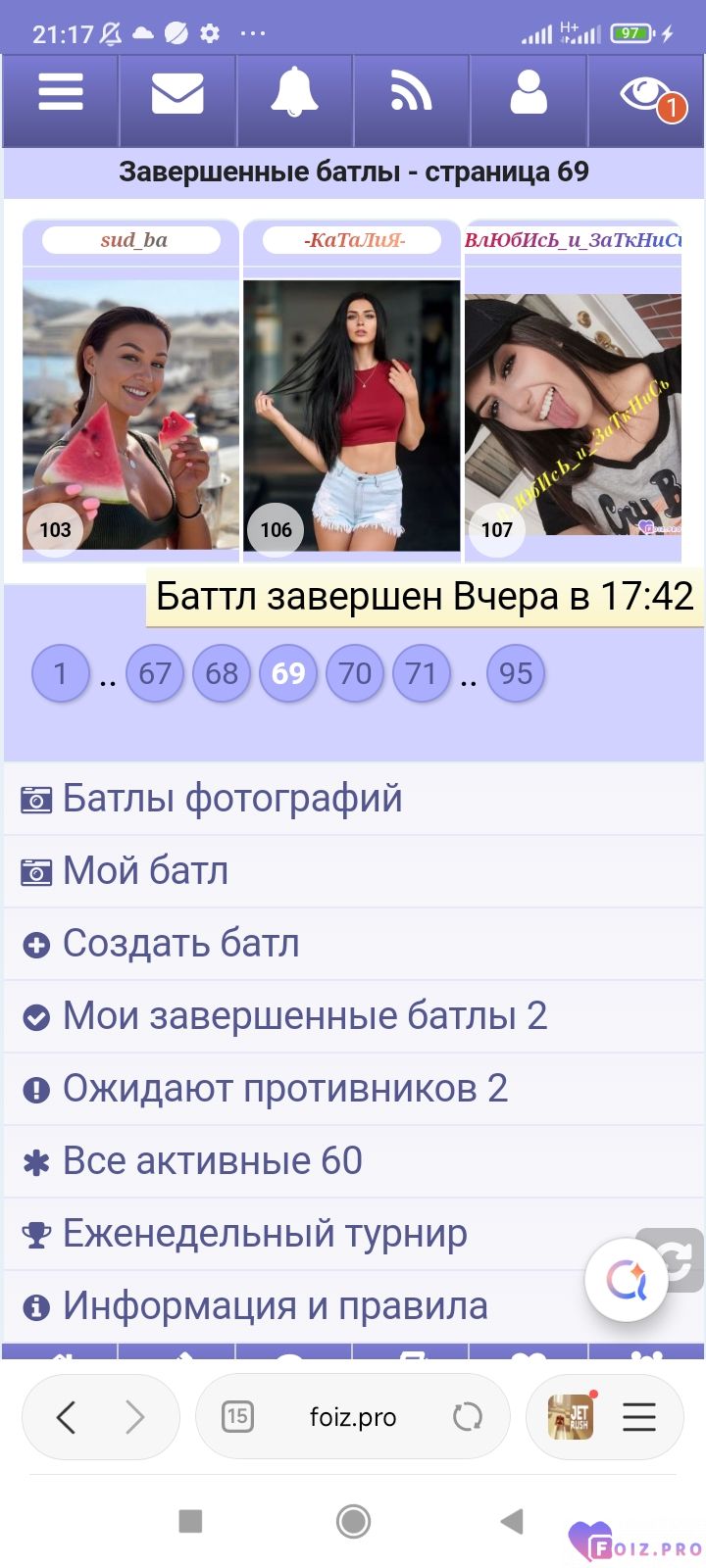Open the hamburger menu

click(x=61, y=95)
